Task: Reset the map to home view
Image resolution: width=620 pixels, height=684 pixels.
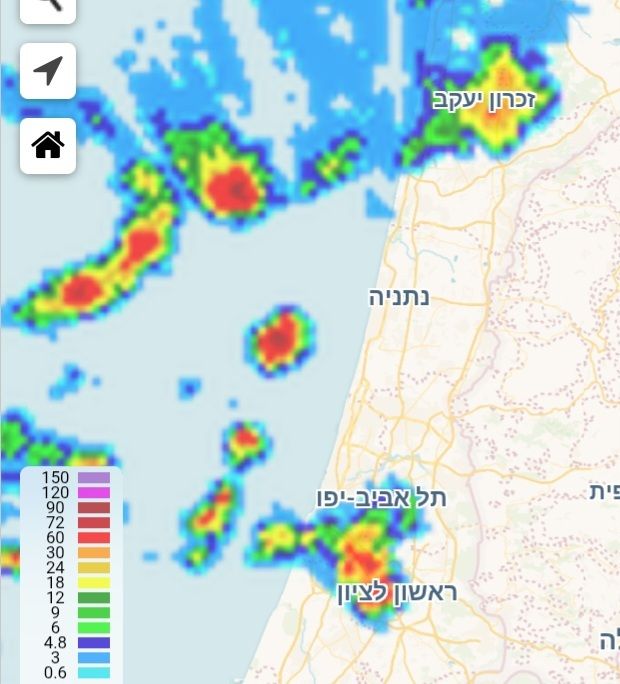Action: tap(48, 146)
